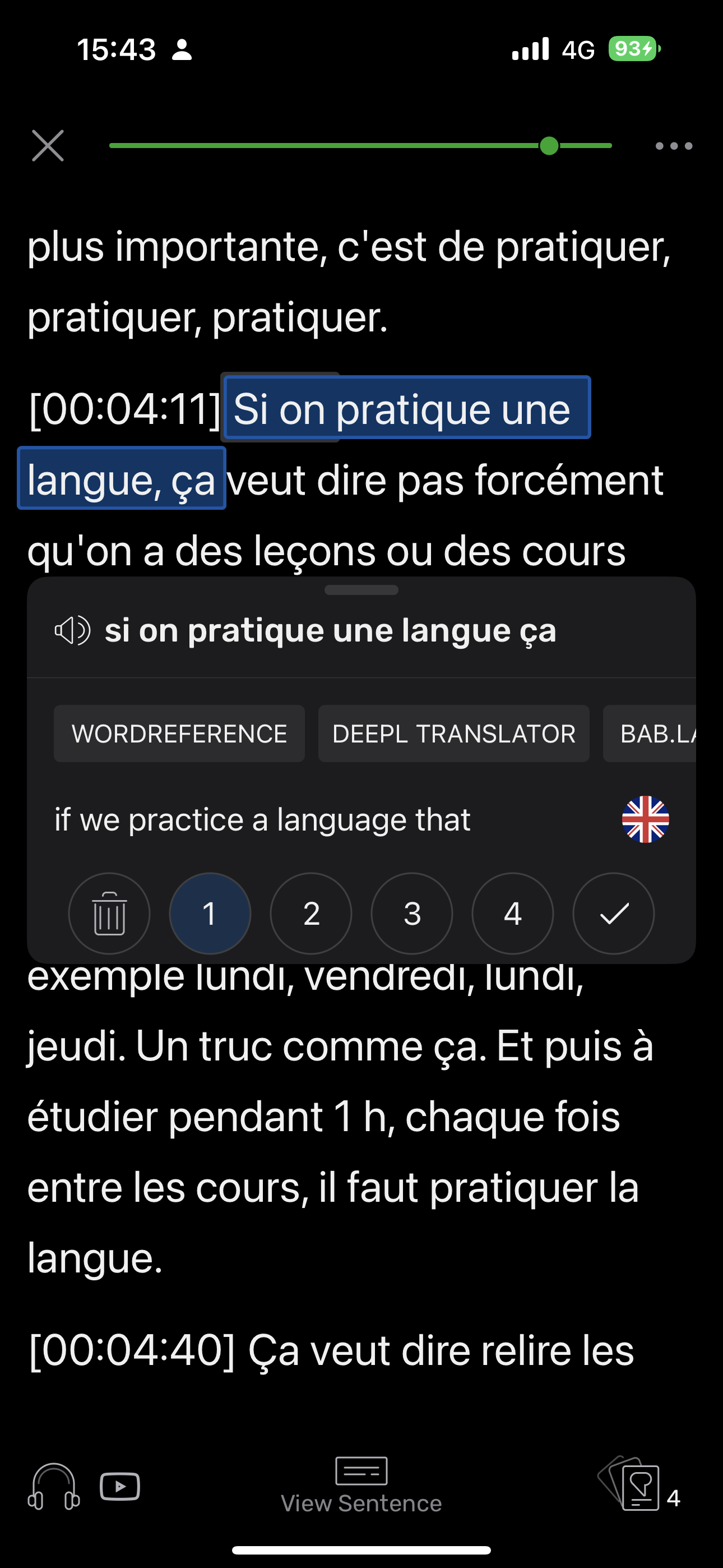Set phrase status to level 4

[x=512, y=913]
